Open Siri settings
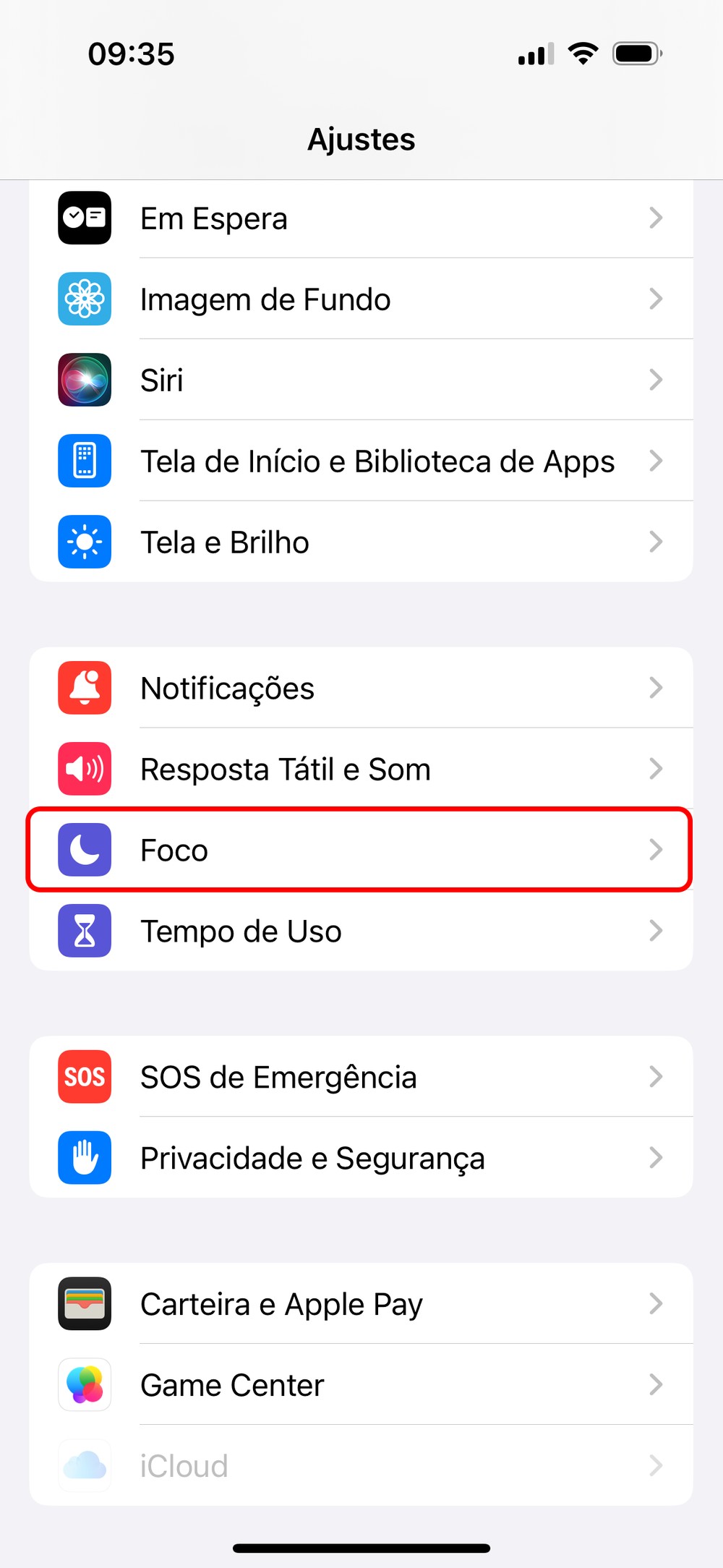The width and height of the screenshot is (723, 1568). (360, 380)
